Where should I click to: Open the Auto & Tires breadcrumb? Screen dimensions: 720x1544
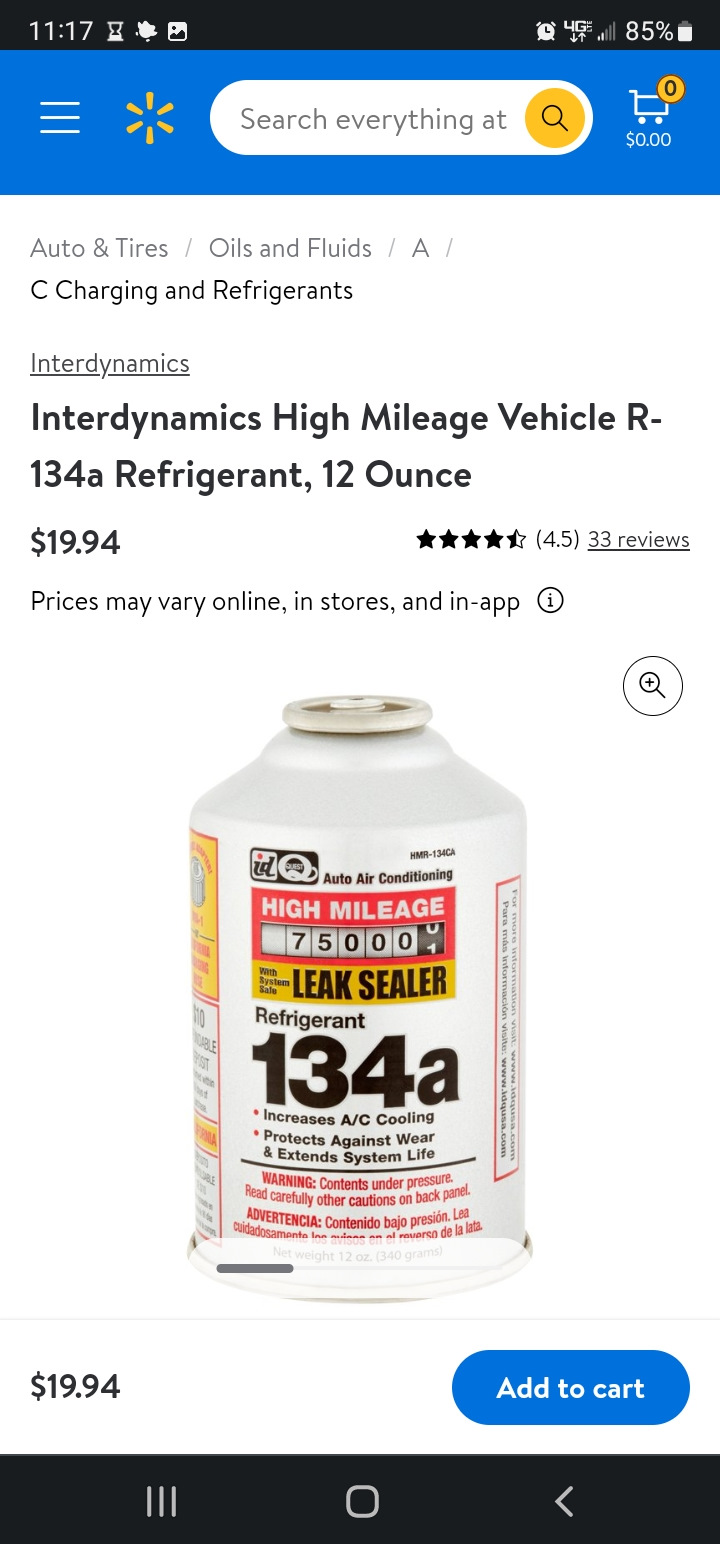click(x=99, y=248)
